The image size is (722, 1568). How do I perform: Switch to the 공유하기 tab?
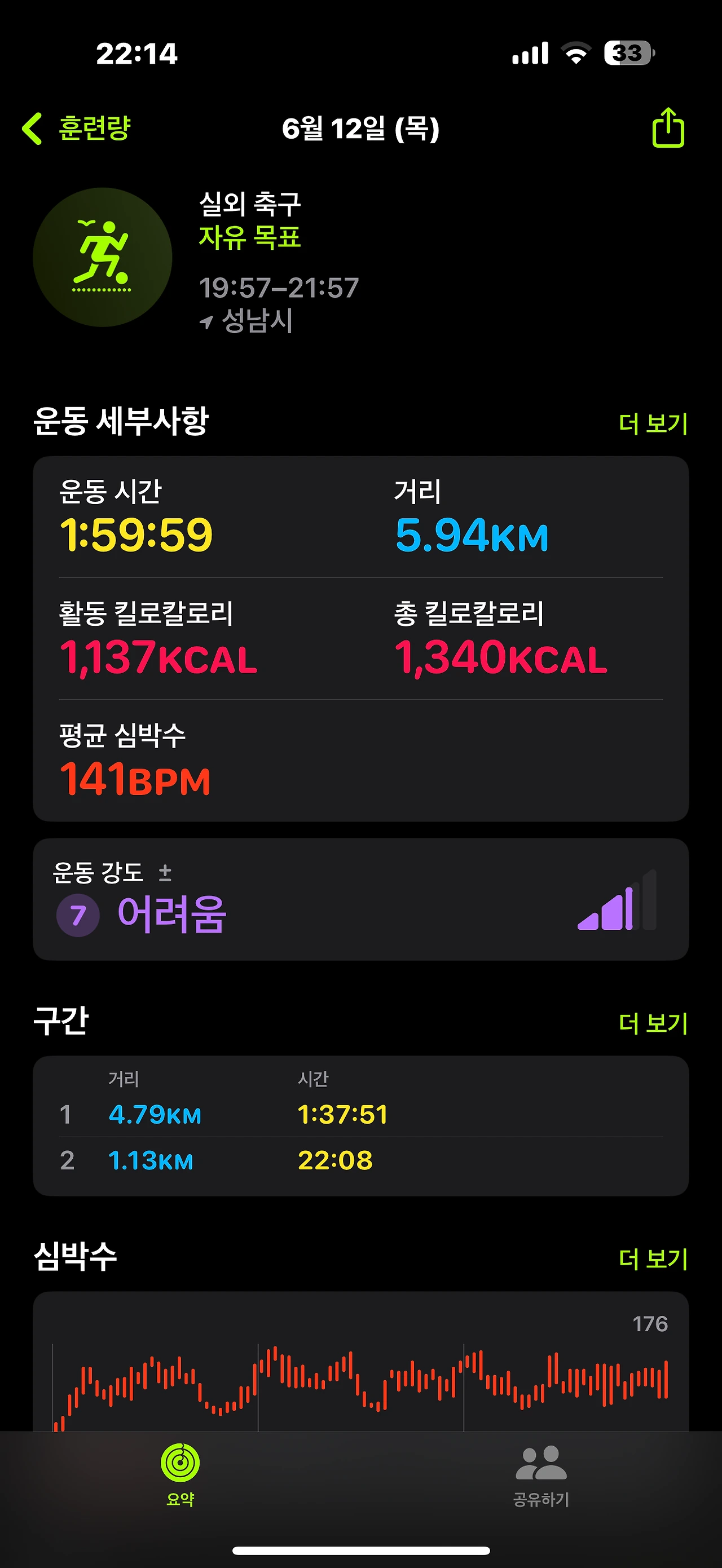tap(540, 1473)
